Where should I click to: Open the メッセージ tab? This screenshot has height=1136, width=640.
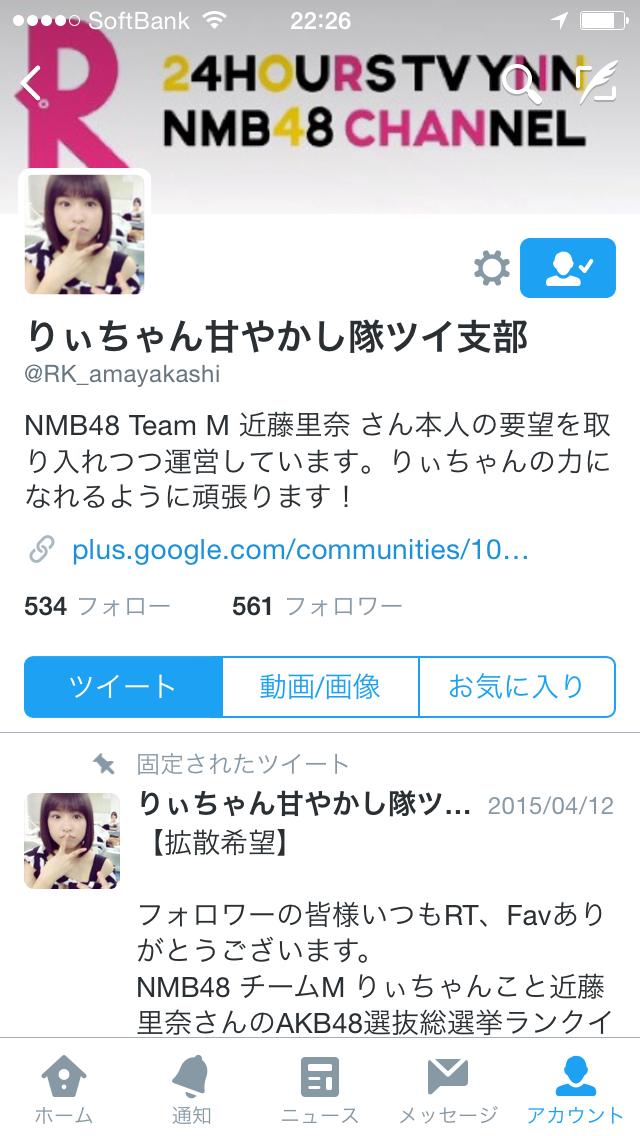pos(448,1091)
